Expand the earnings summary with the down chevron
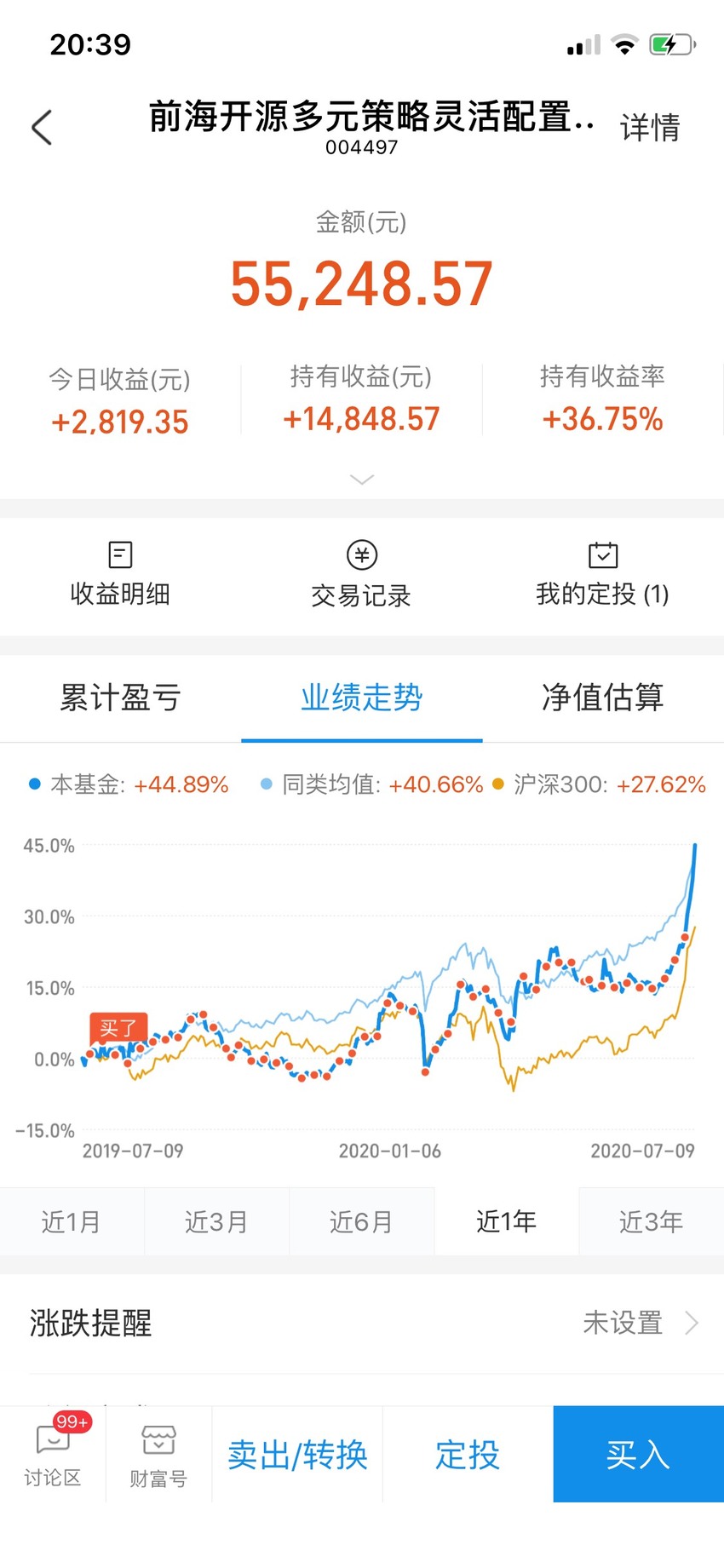 (x=362, y=480)
